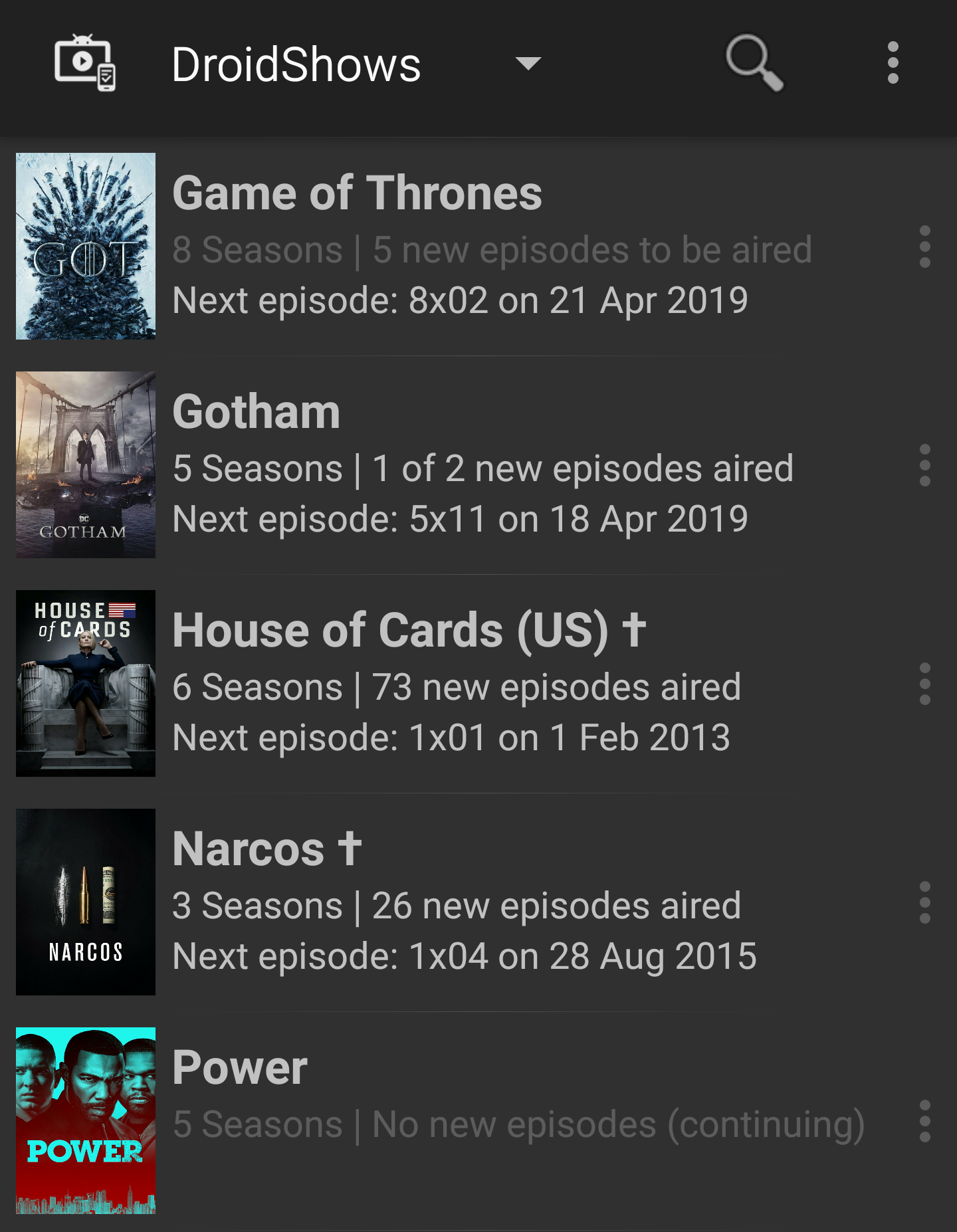Image resolution: width=957 pixels, height=1232 pixels.
Task: Show more options for Gotham
Action: click(x=924, y=465)
